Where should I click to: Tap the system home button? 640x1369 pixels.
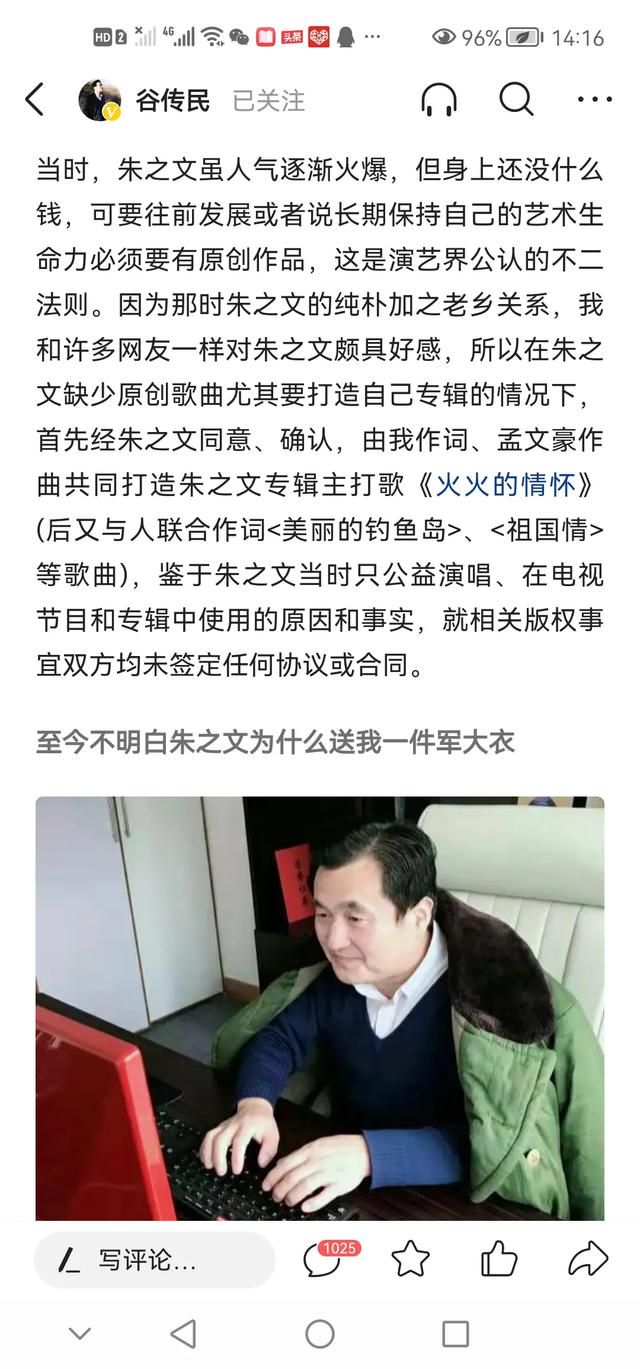[x=320, y=1333]
